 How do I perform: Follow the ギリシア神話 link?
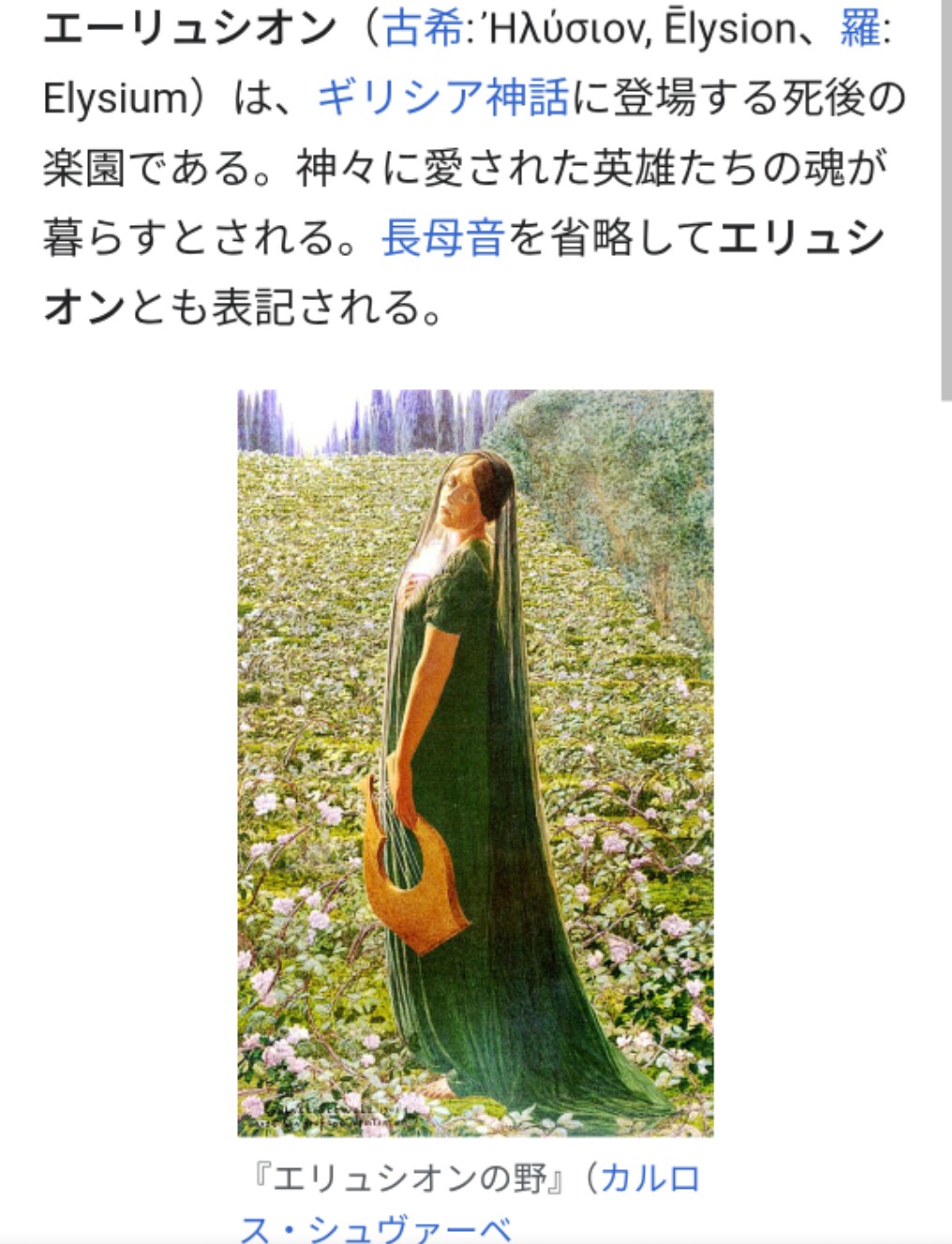443,98
